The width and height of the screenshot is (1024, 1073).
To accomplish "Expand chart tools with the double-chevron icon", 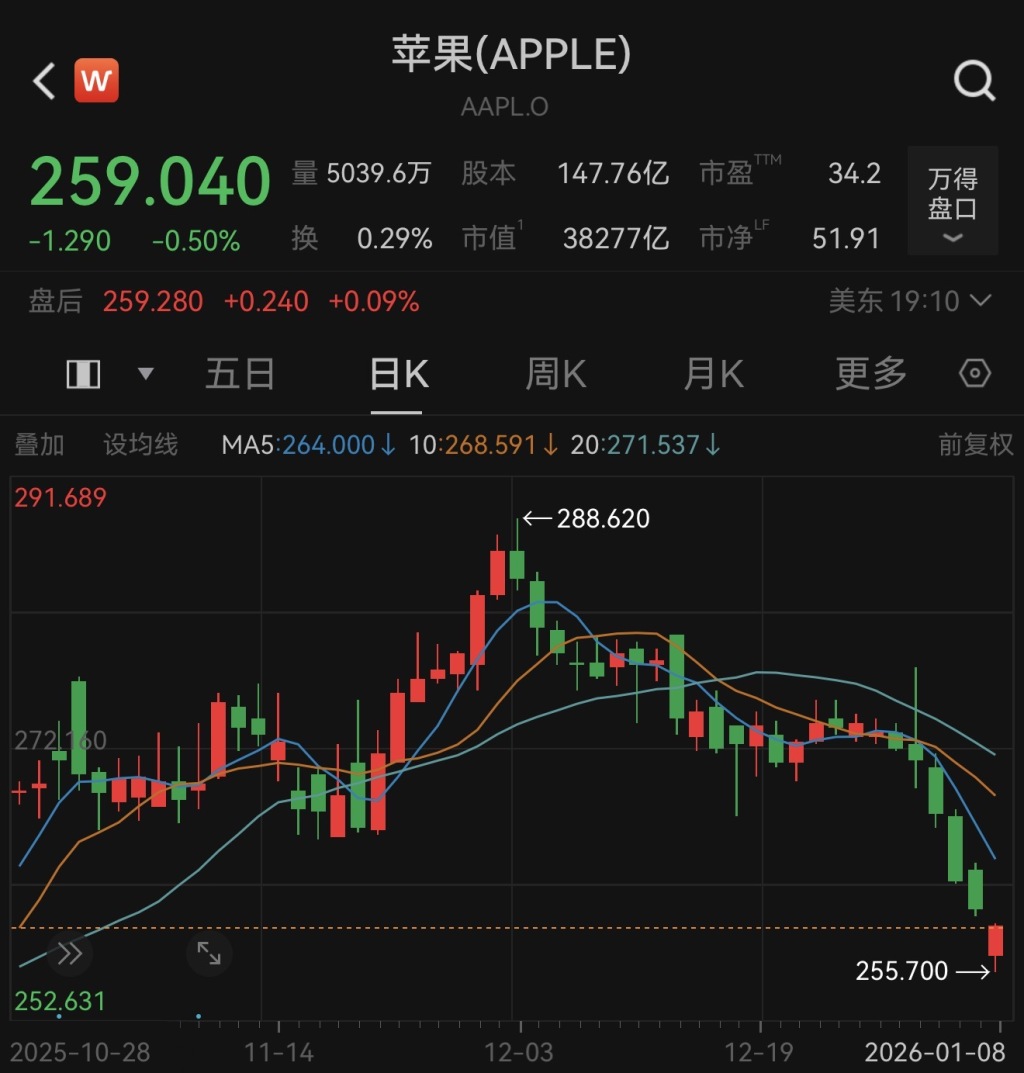I will tap(69, 953).
